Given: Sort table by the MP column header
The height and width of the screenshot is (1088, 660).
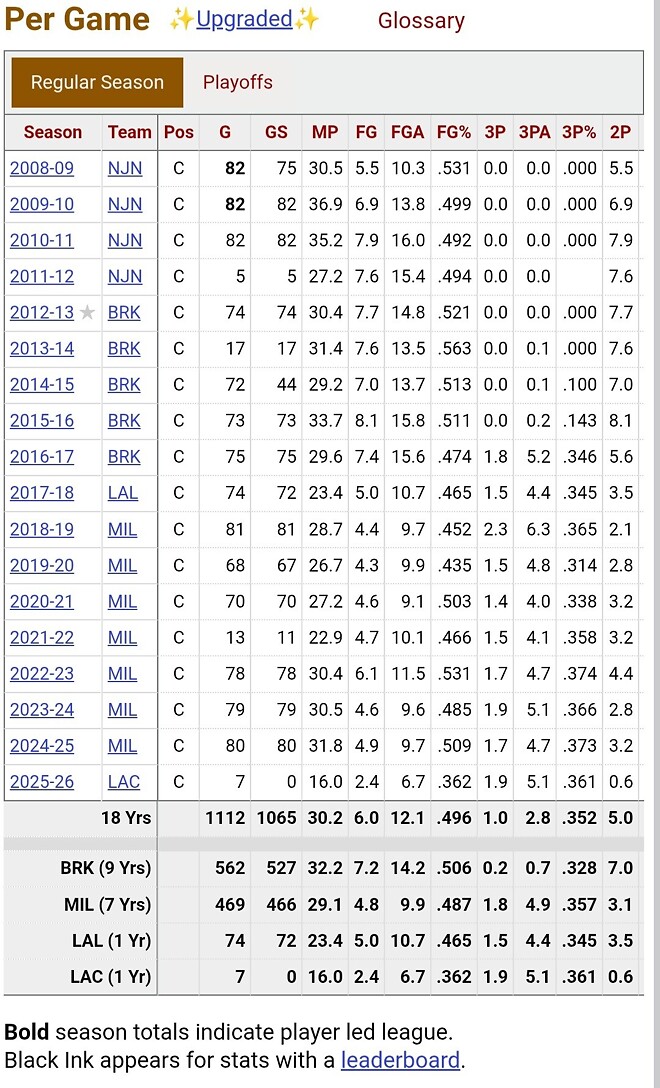Looking at the screenshot, I should (325, 132).
